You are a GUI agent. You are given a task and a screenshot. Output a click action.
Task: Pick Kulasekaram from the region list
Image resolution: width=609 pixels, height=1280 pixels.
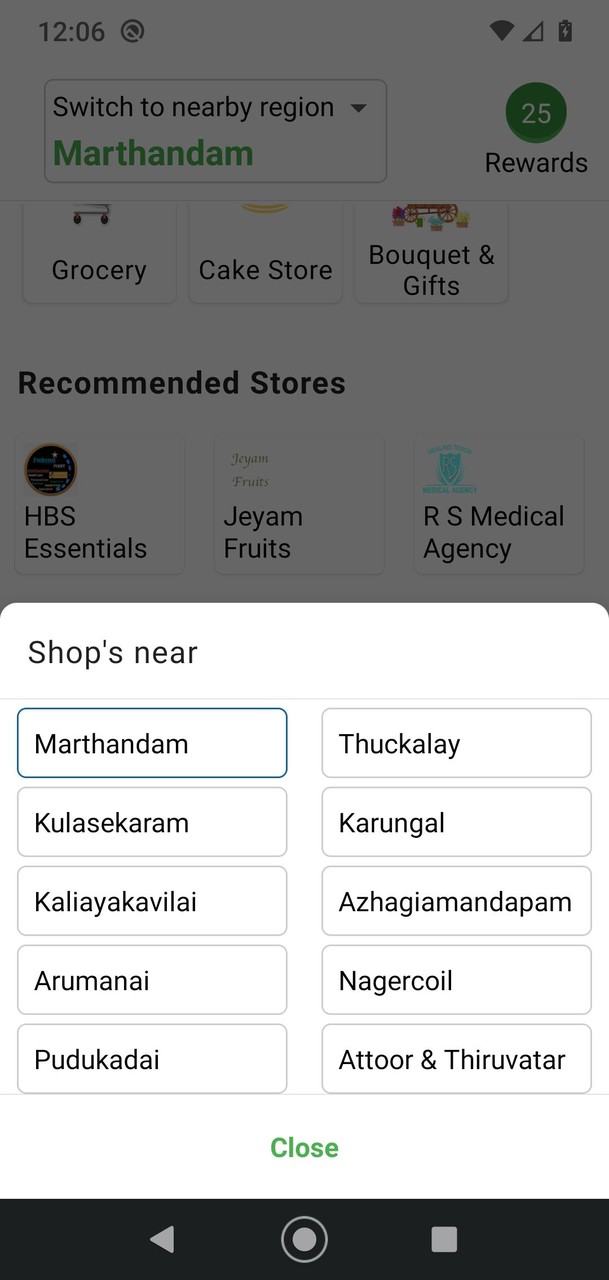click(152, 822)
